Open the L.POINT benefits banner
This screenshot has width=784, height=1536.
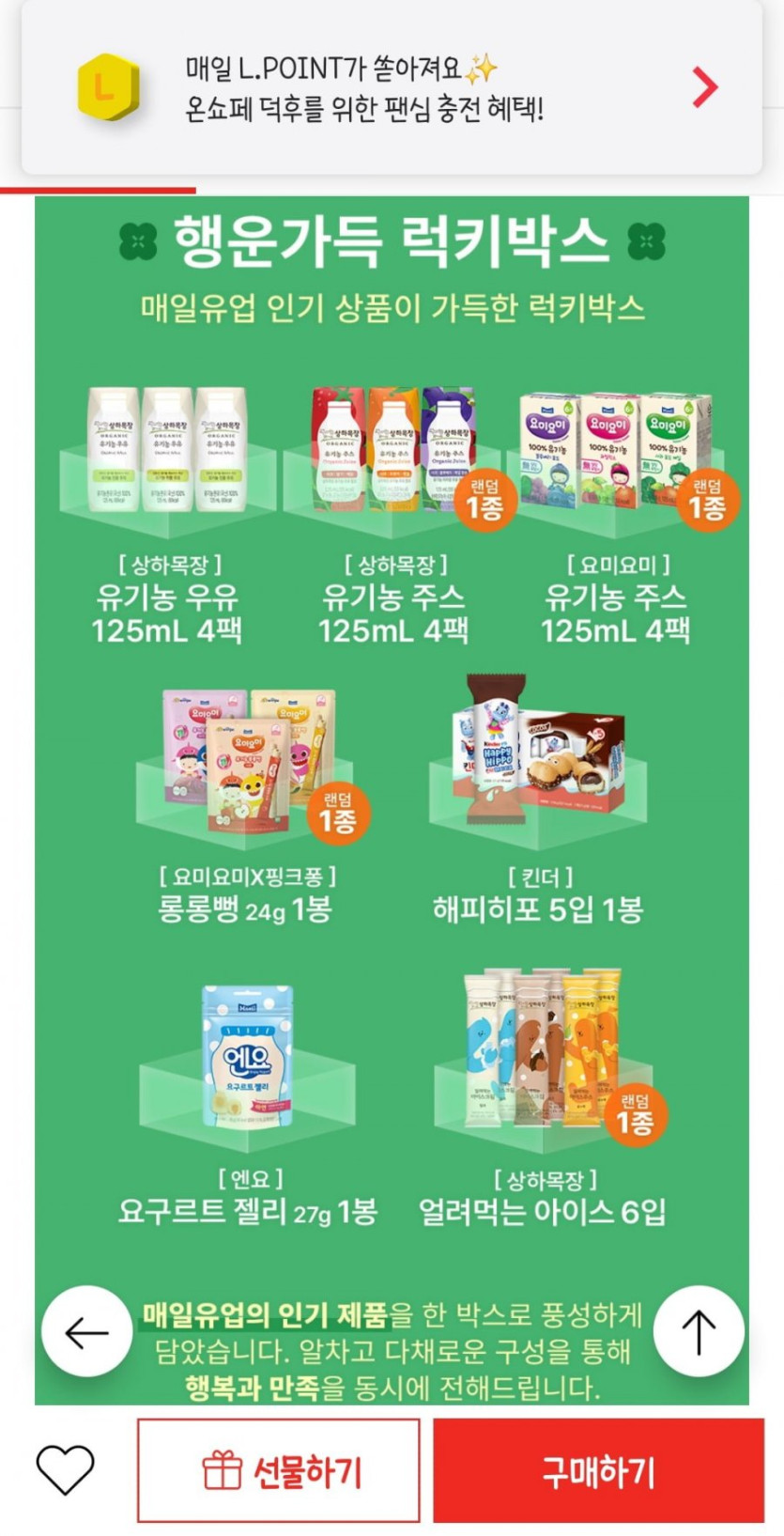pyautogui.click(x=392, y=88)
